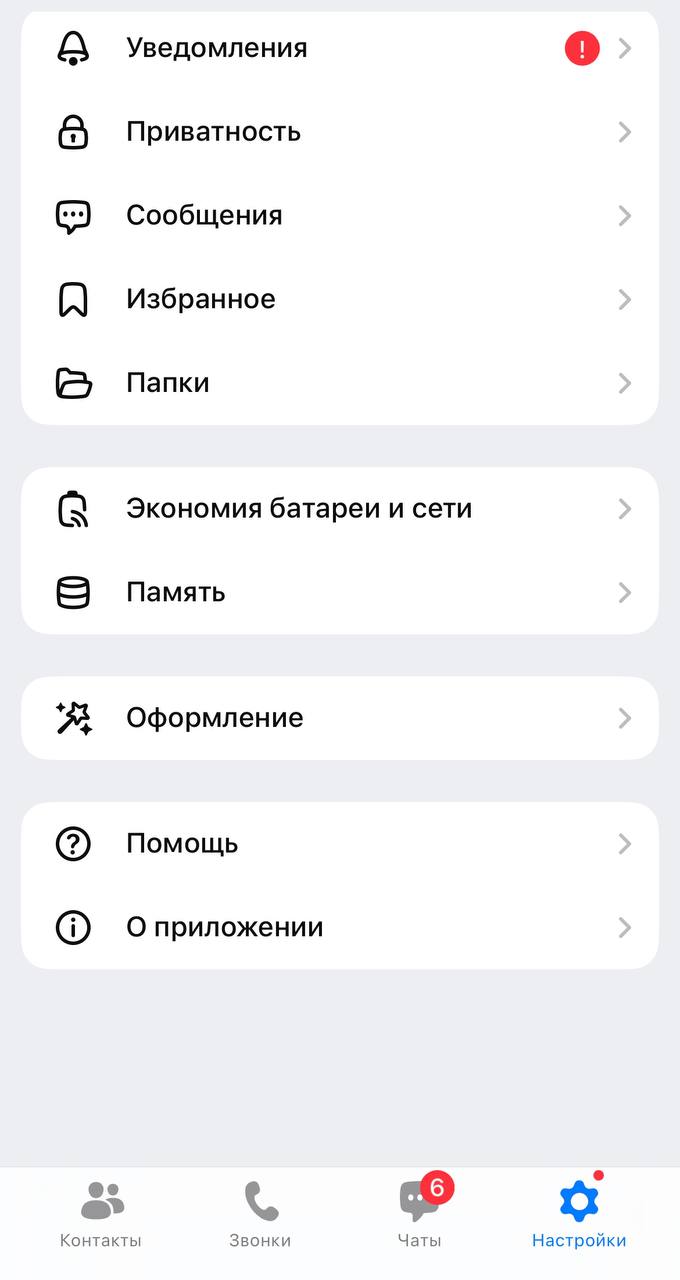
Task: View О приложении info
Action: (339, 928)
